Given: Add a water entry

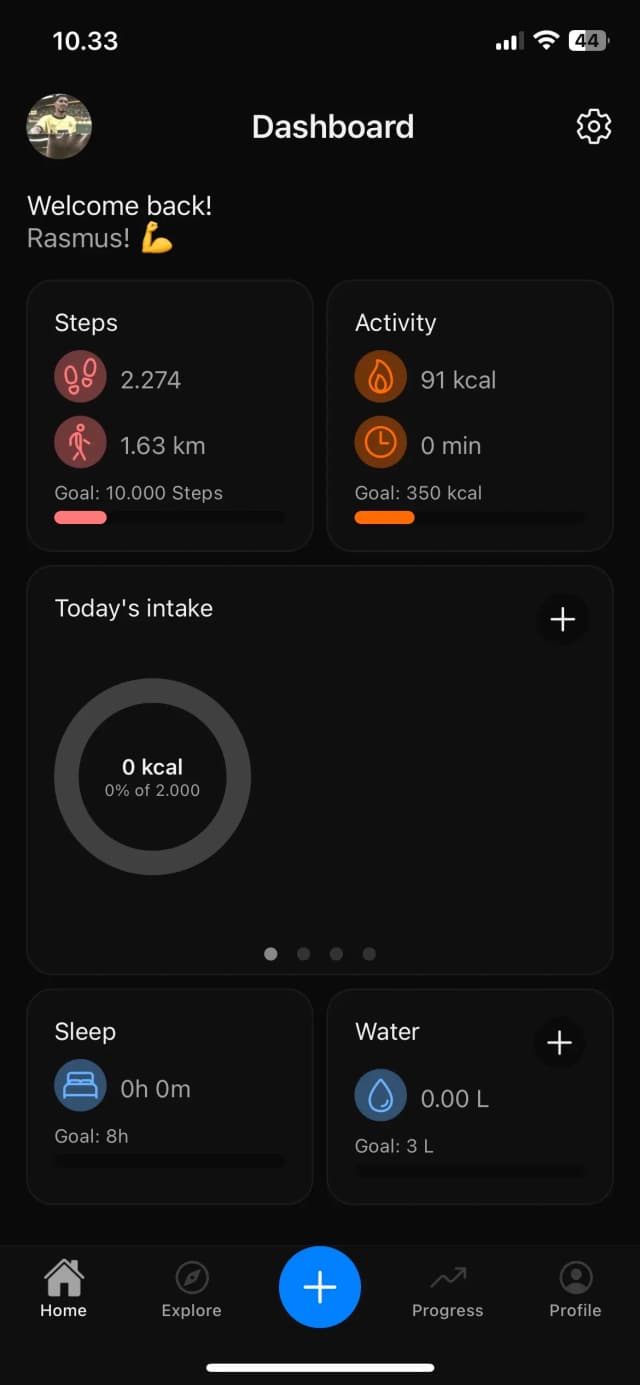Looking at the screenshot, I should (559, 1044).
